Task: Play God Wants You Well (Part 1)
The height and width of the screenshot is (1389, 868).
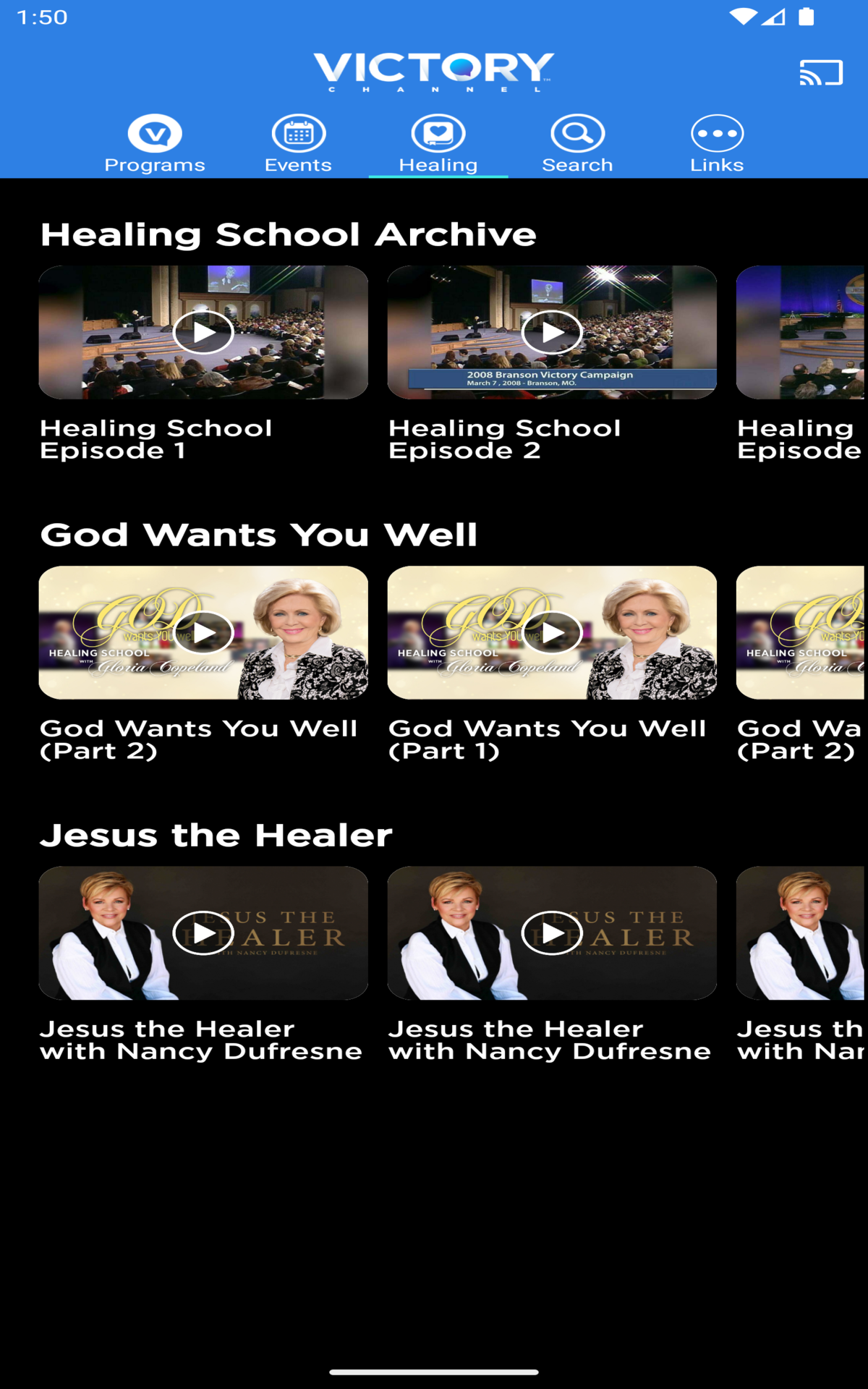Action: tap(552, 633)
